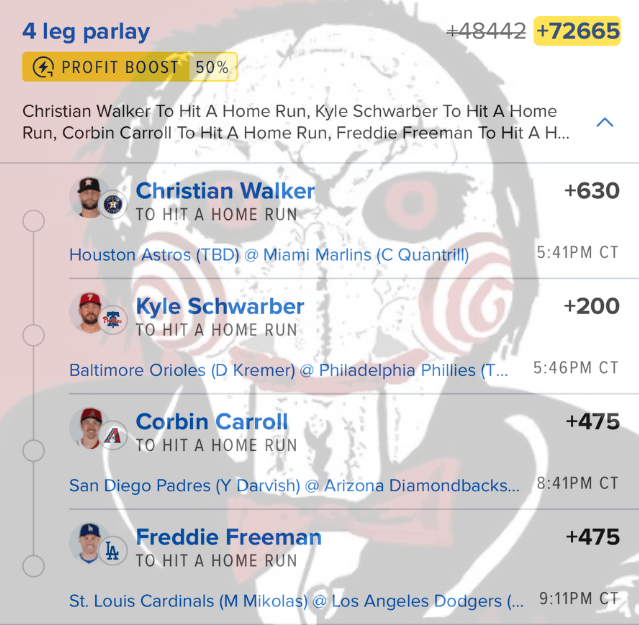
Task: Open Freddie Freeman's player page
Action: pyautogui.click(x=229, y=538)
